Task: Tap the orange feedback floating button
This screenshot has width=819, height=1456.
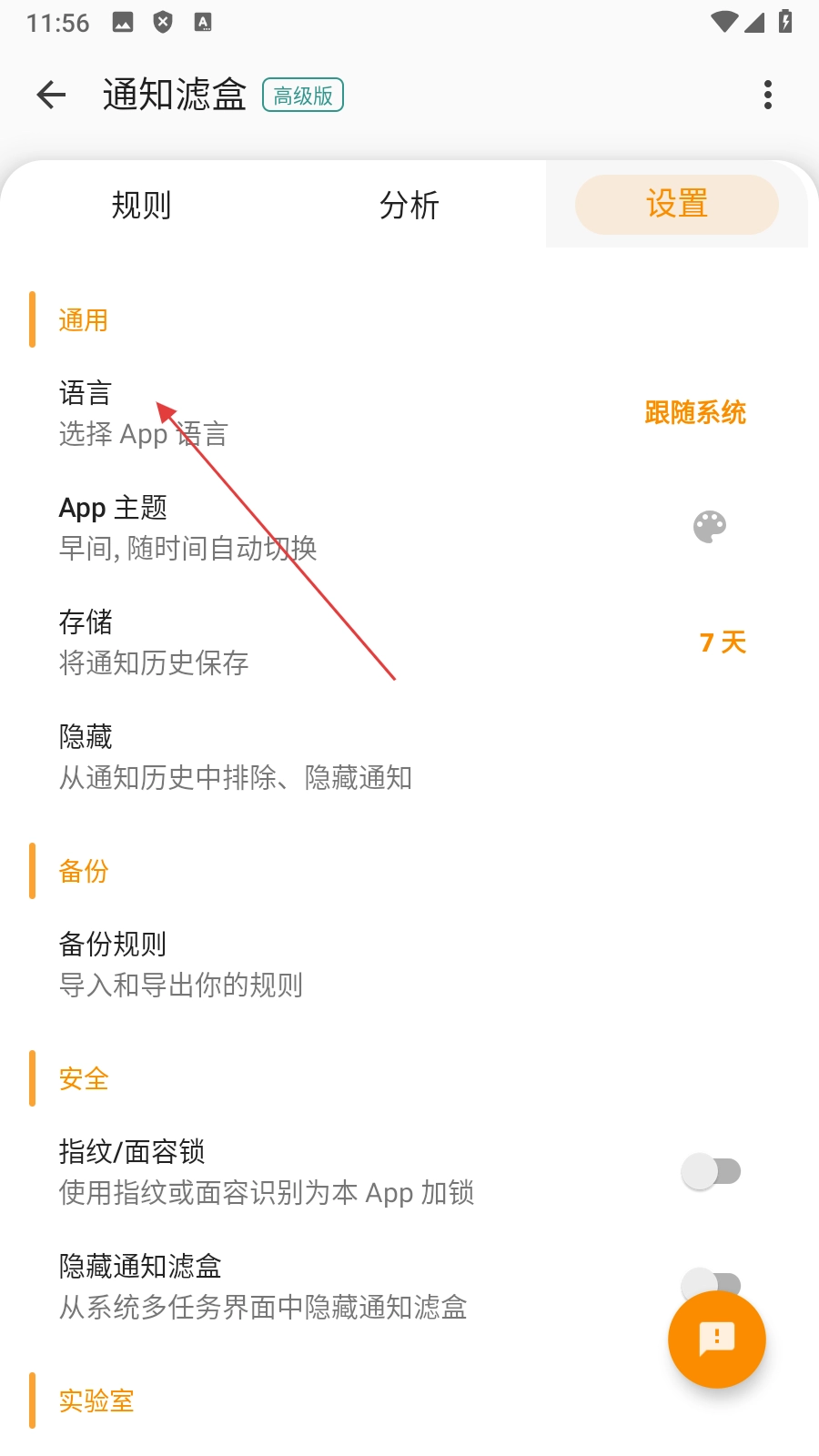Action: pyautogui.click(x=717, y=1340)
